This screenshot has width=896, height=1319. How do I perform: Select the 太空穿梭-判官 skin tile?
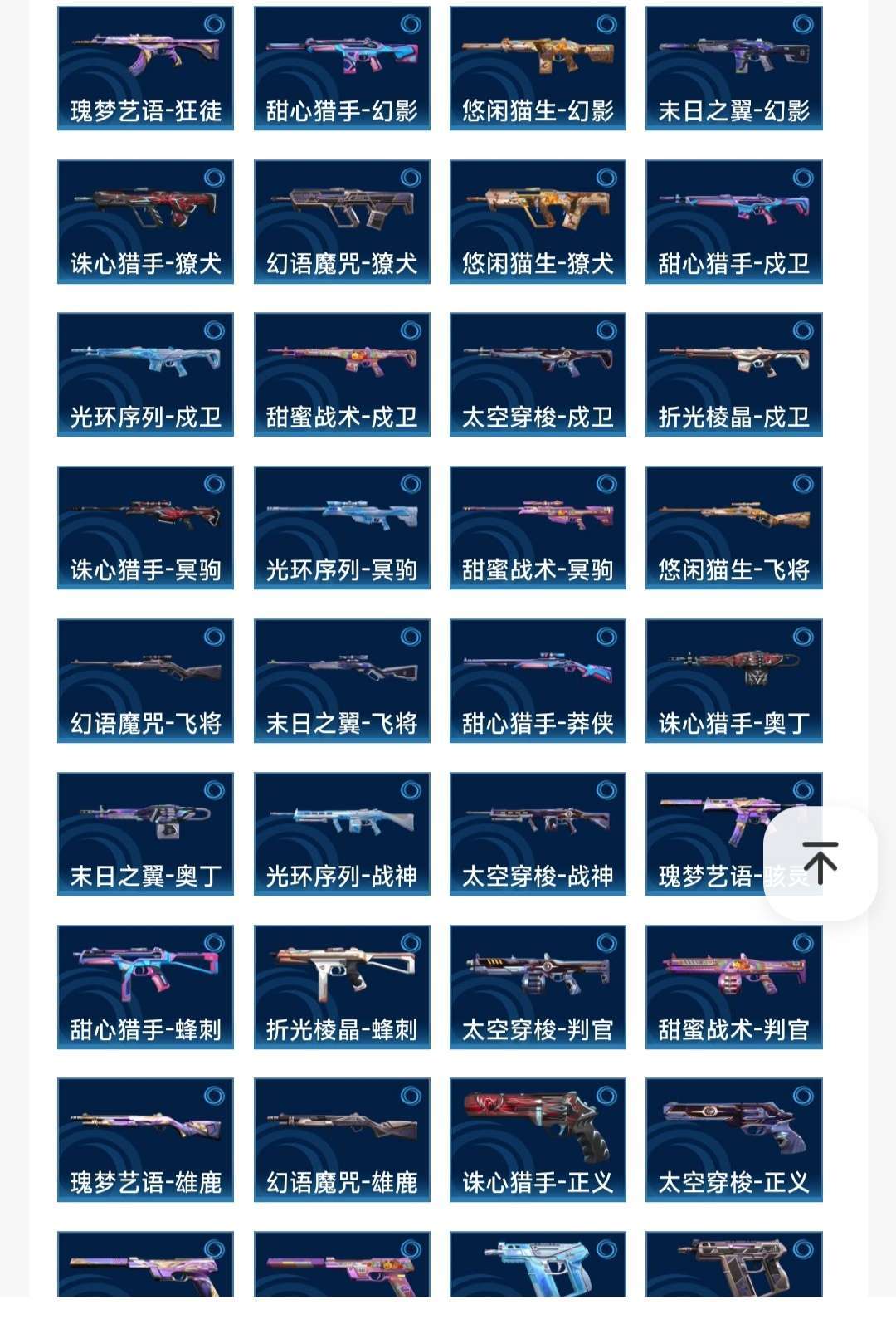tap(538, 987)
